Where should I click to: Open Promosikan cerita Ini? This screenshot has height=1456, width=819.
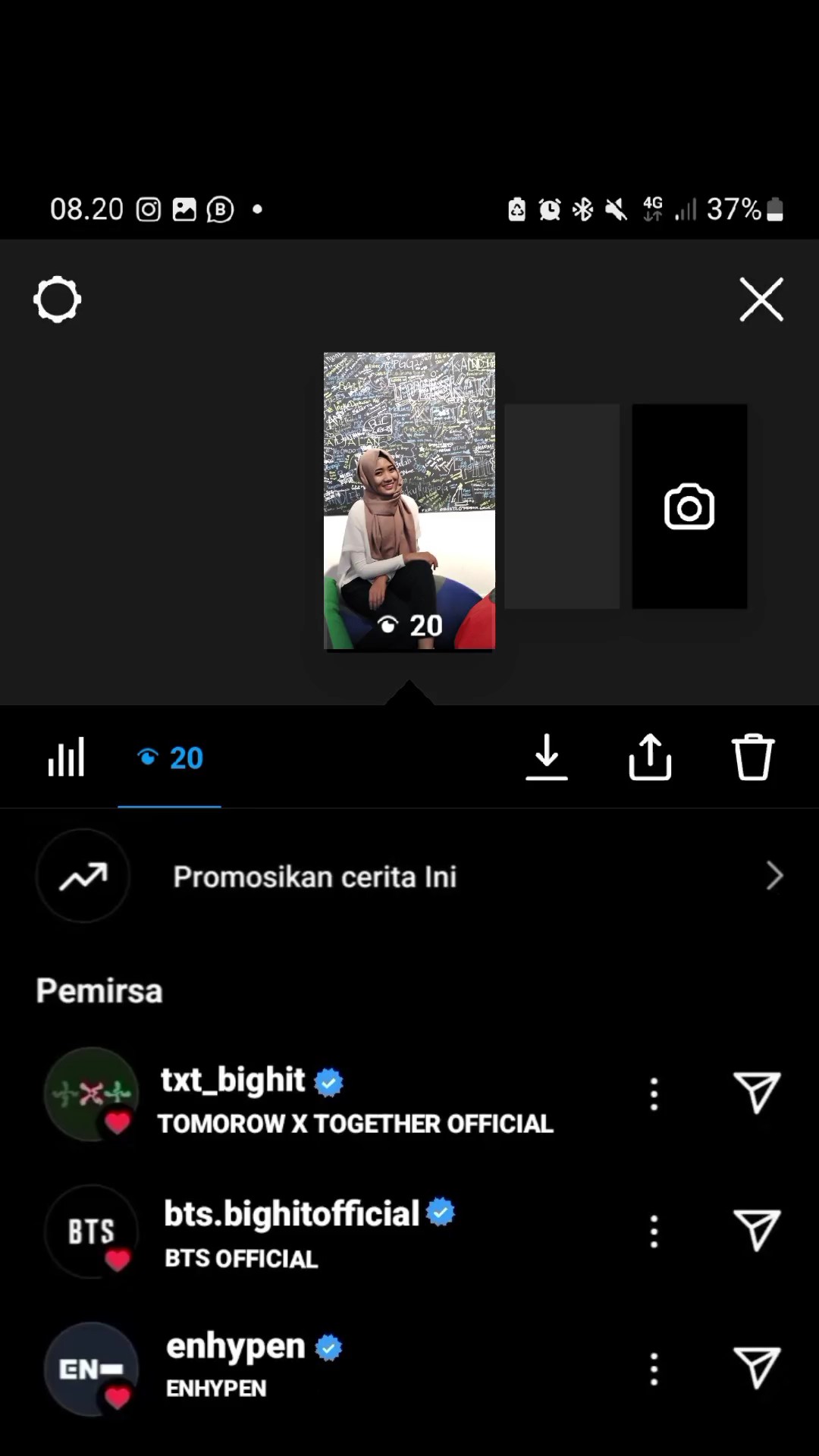pos(409,877)
